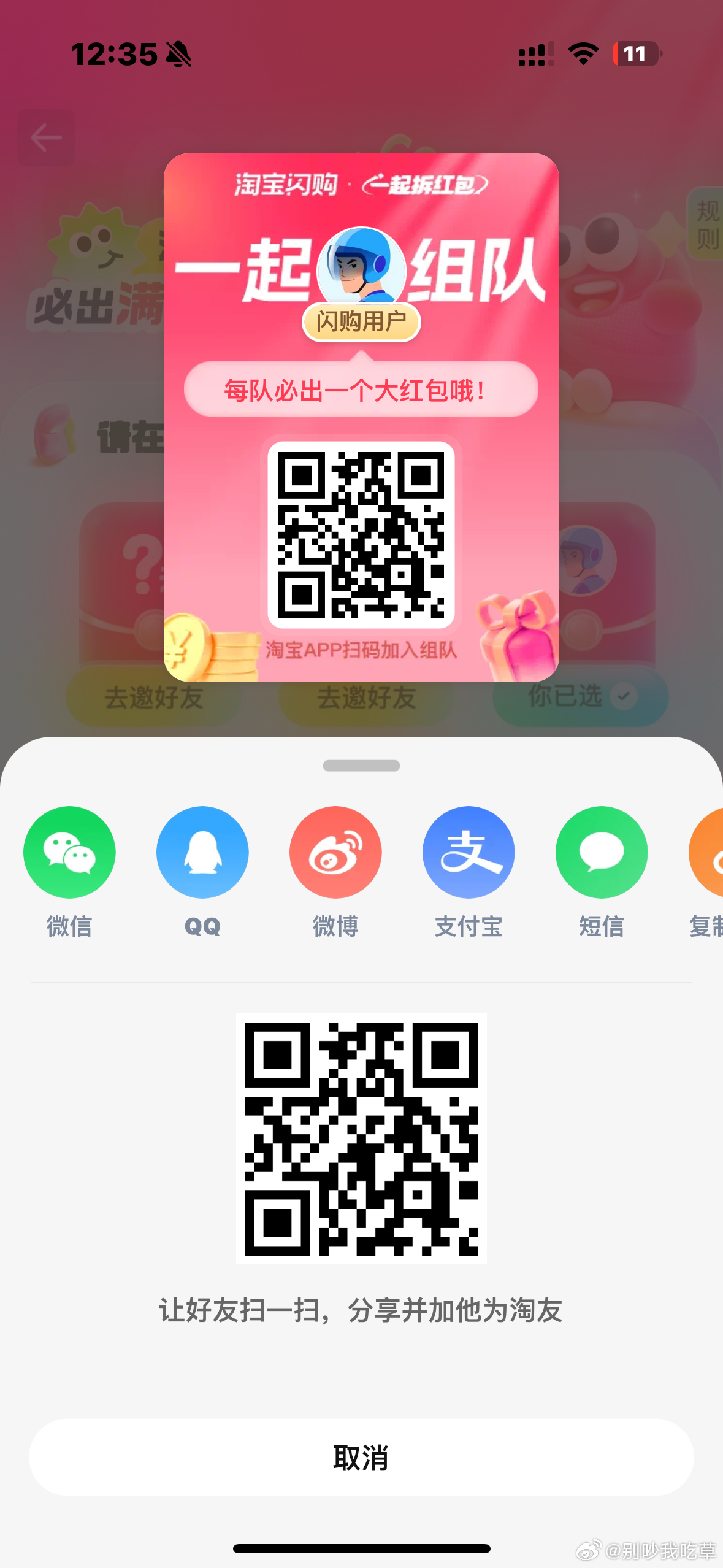Share to 微博

point(335,852)
